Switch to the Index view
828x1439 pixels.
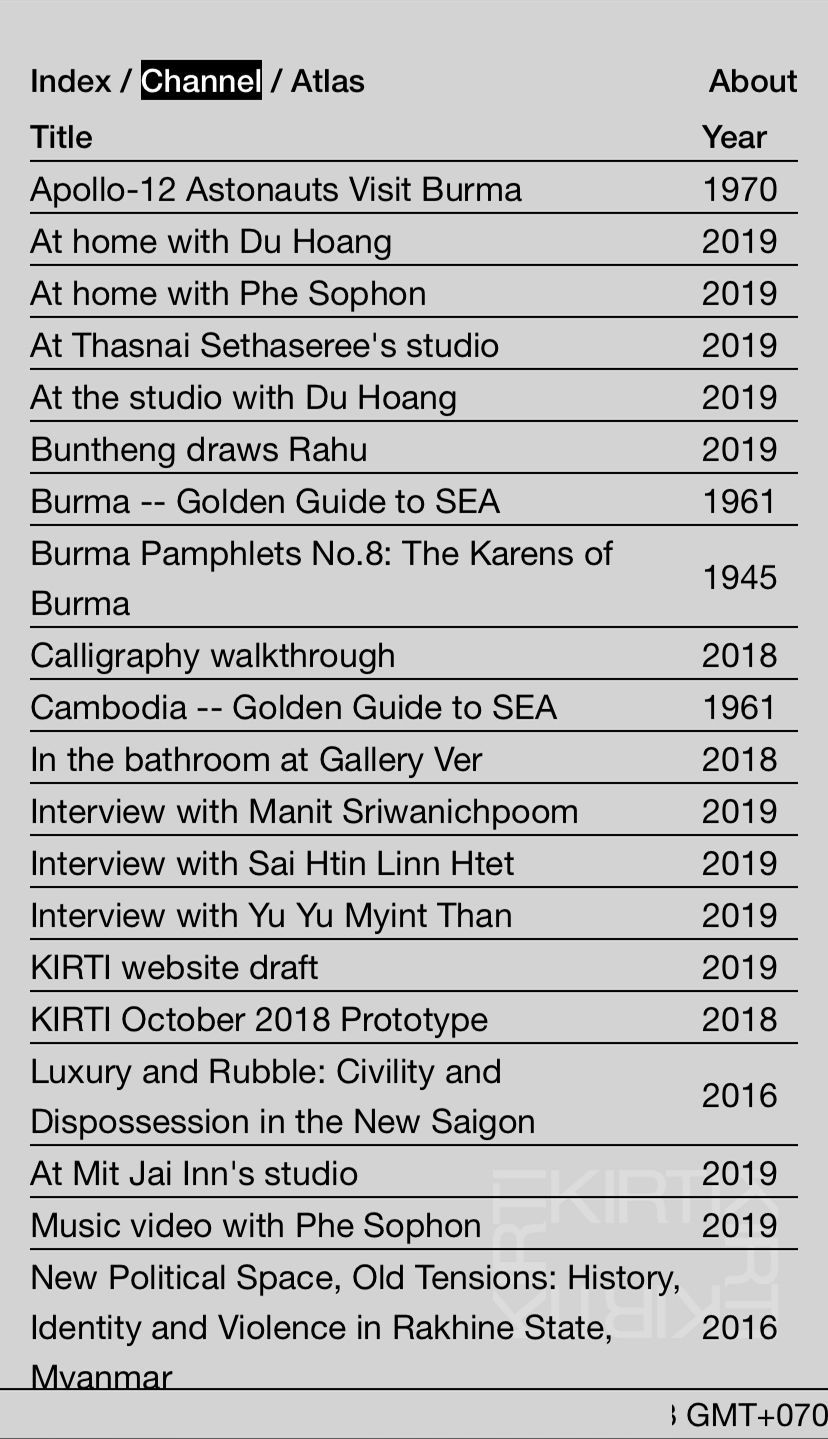point(70,81)
